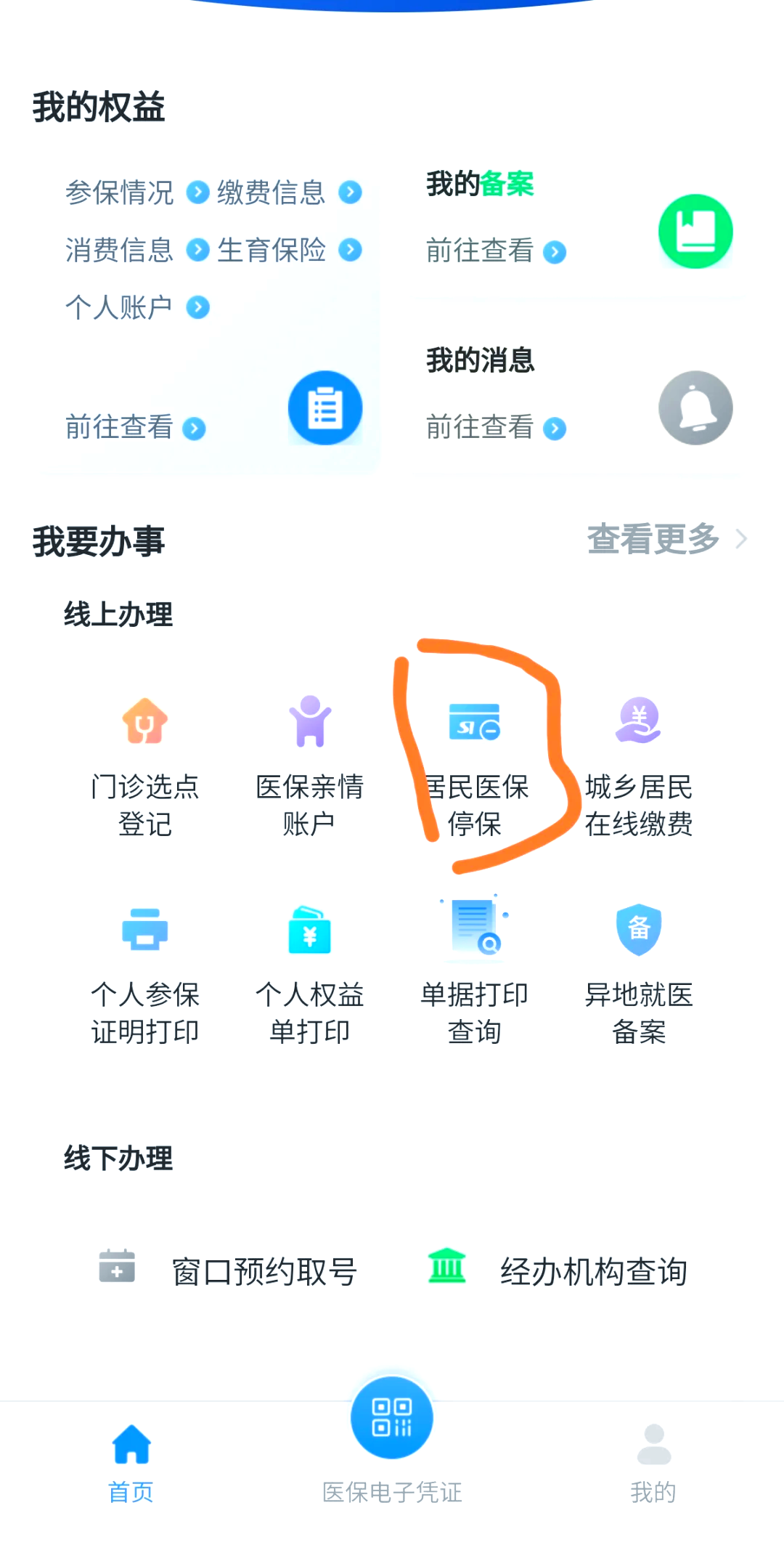Image resolution: width=784 pixels, height=1545 pixels.
Task: Expand 个人账户 details
Action: [x=120, y=307]
